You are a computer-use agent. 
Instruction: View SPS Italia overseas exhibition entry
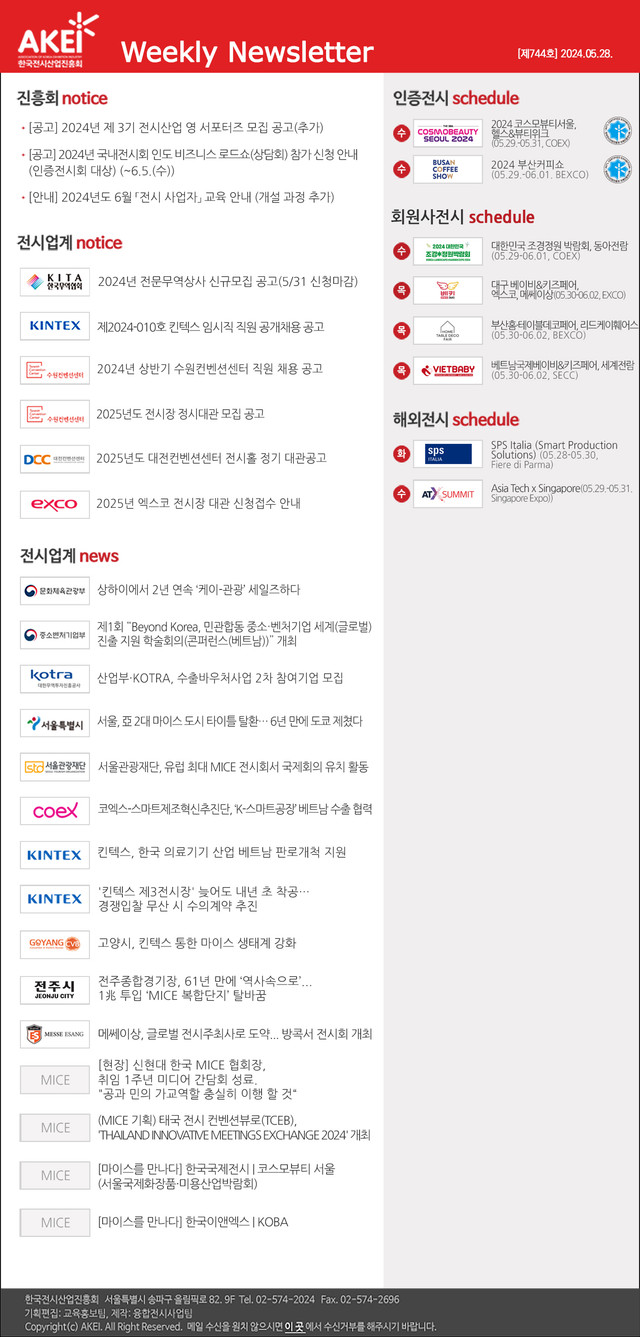(554, 454)
